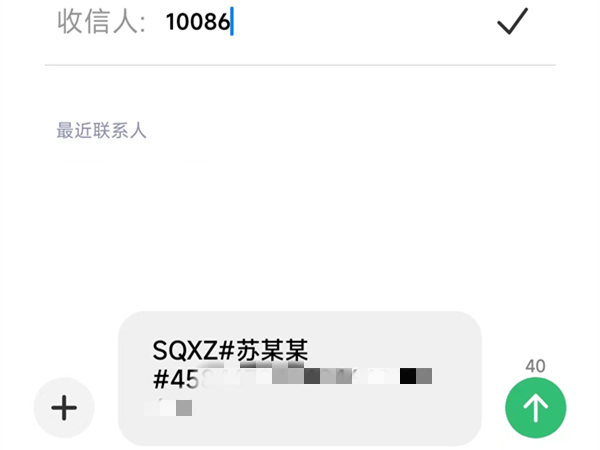Tap the message box starting with SQXZ
The image size is (600, 450).
point(300,378)
